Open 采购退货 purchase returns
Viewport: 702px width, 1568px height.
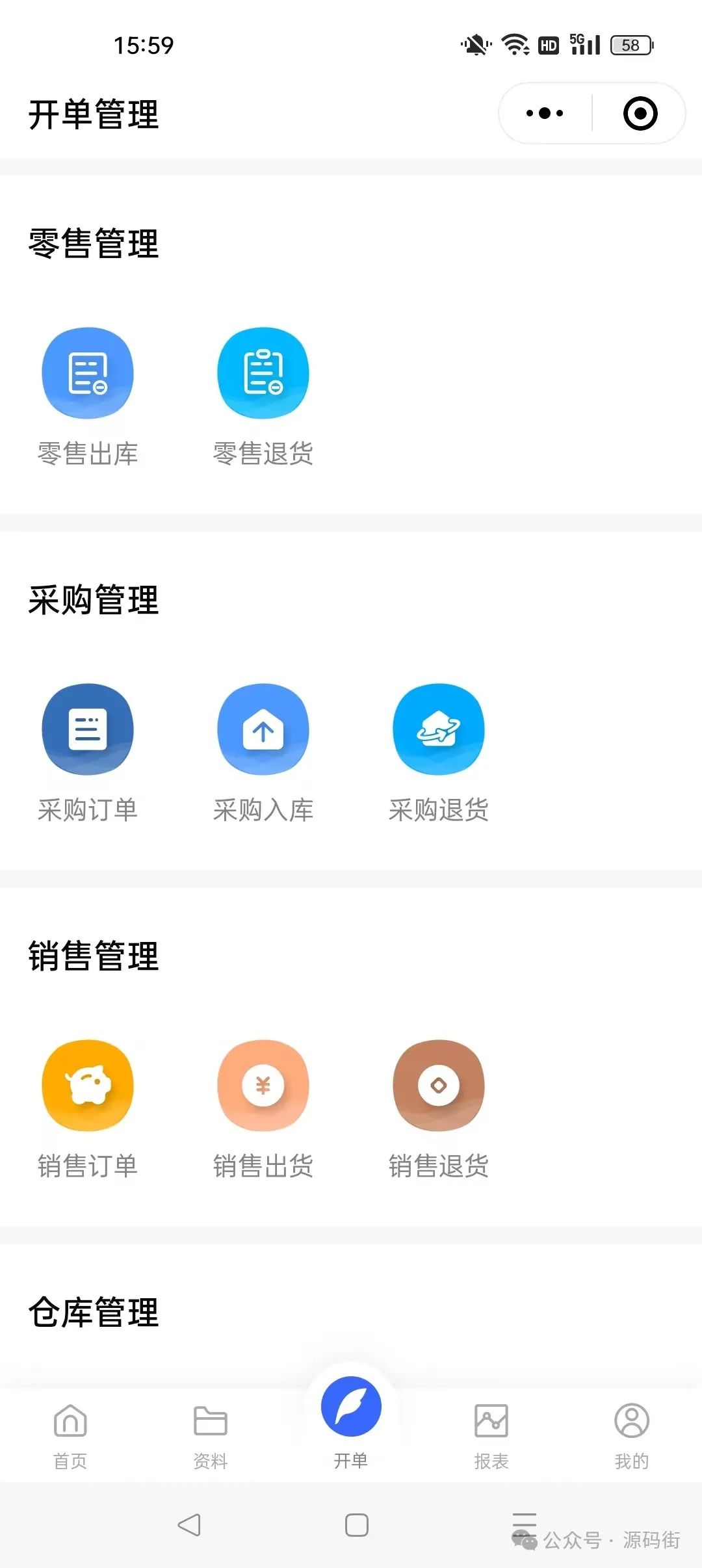439,729
